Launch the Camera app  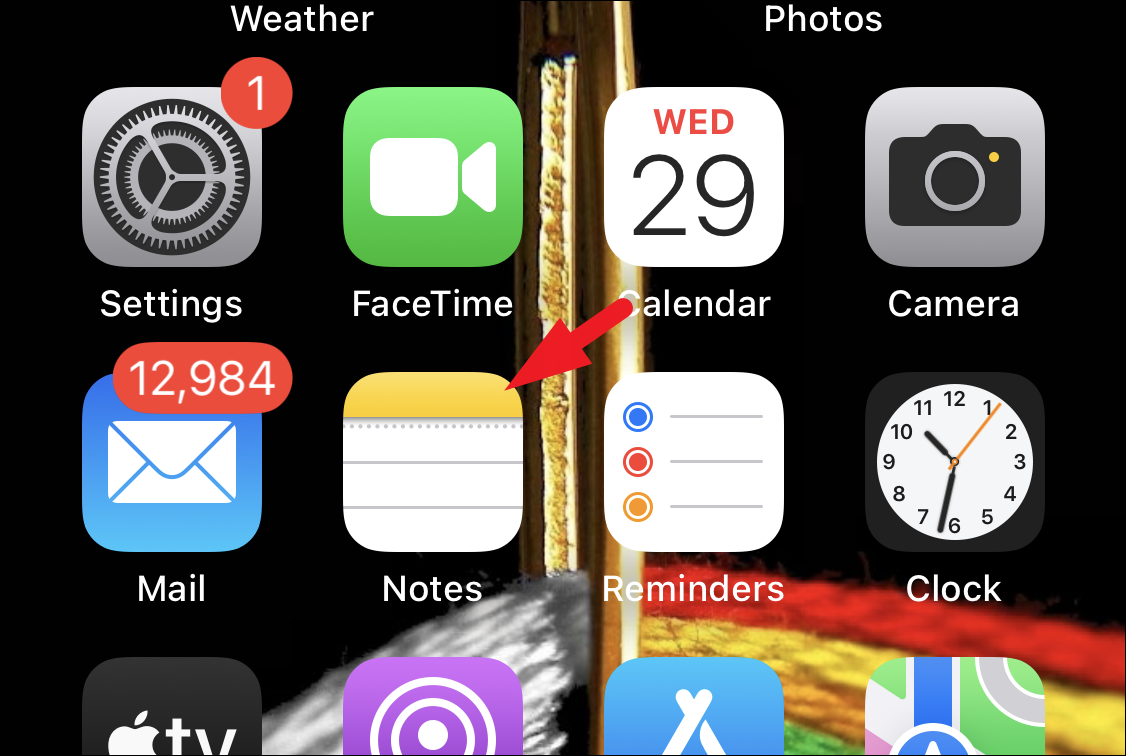click(x=954, y=177)
